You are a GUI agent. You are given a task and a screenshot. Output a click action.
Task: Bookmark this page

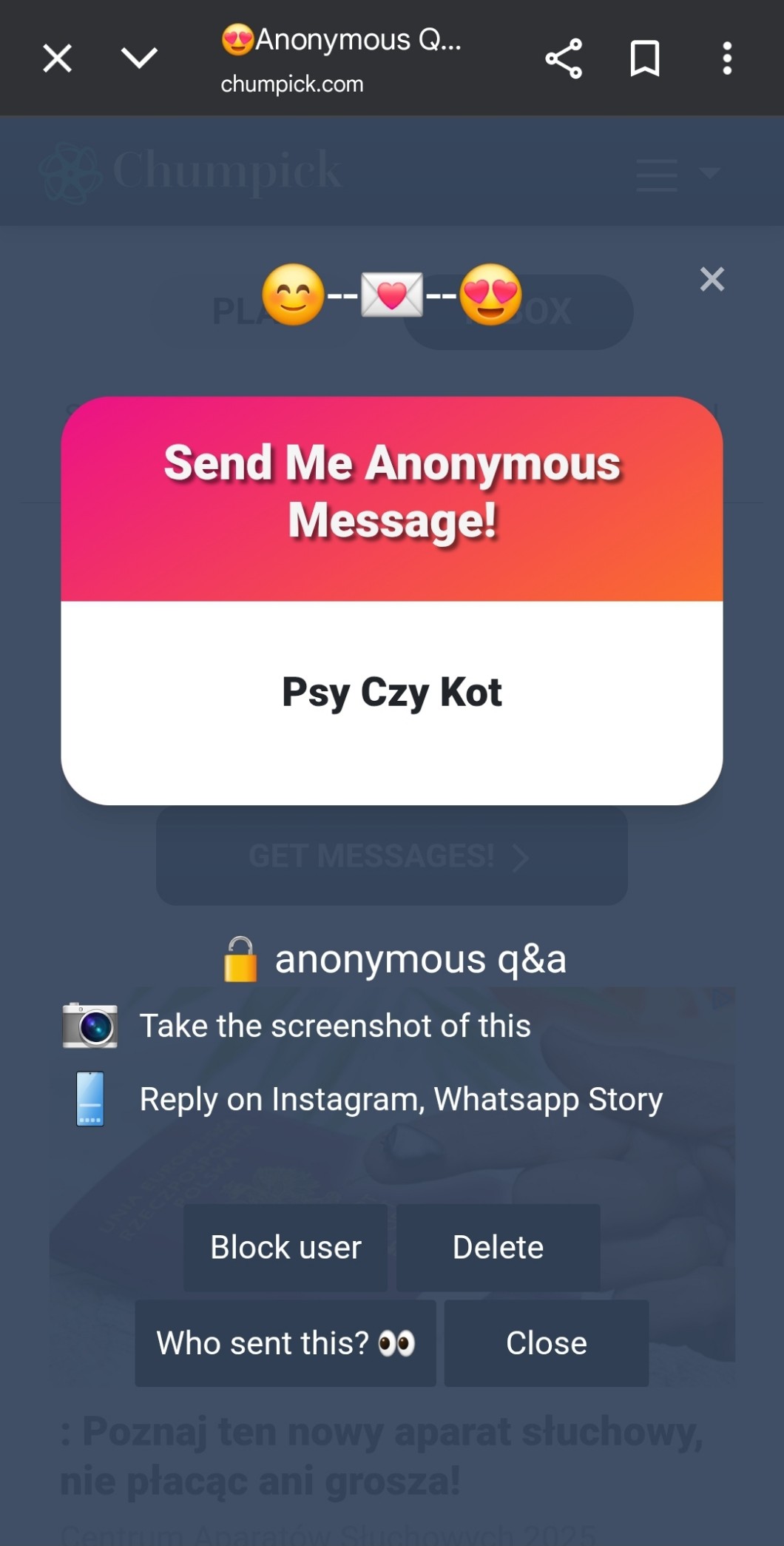644,58
